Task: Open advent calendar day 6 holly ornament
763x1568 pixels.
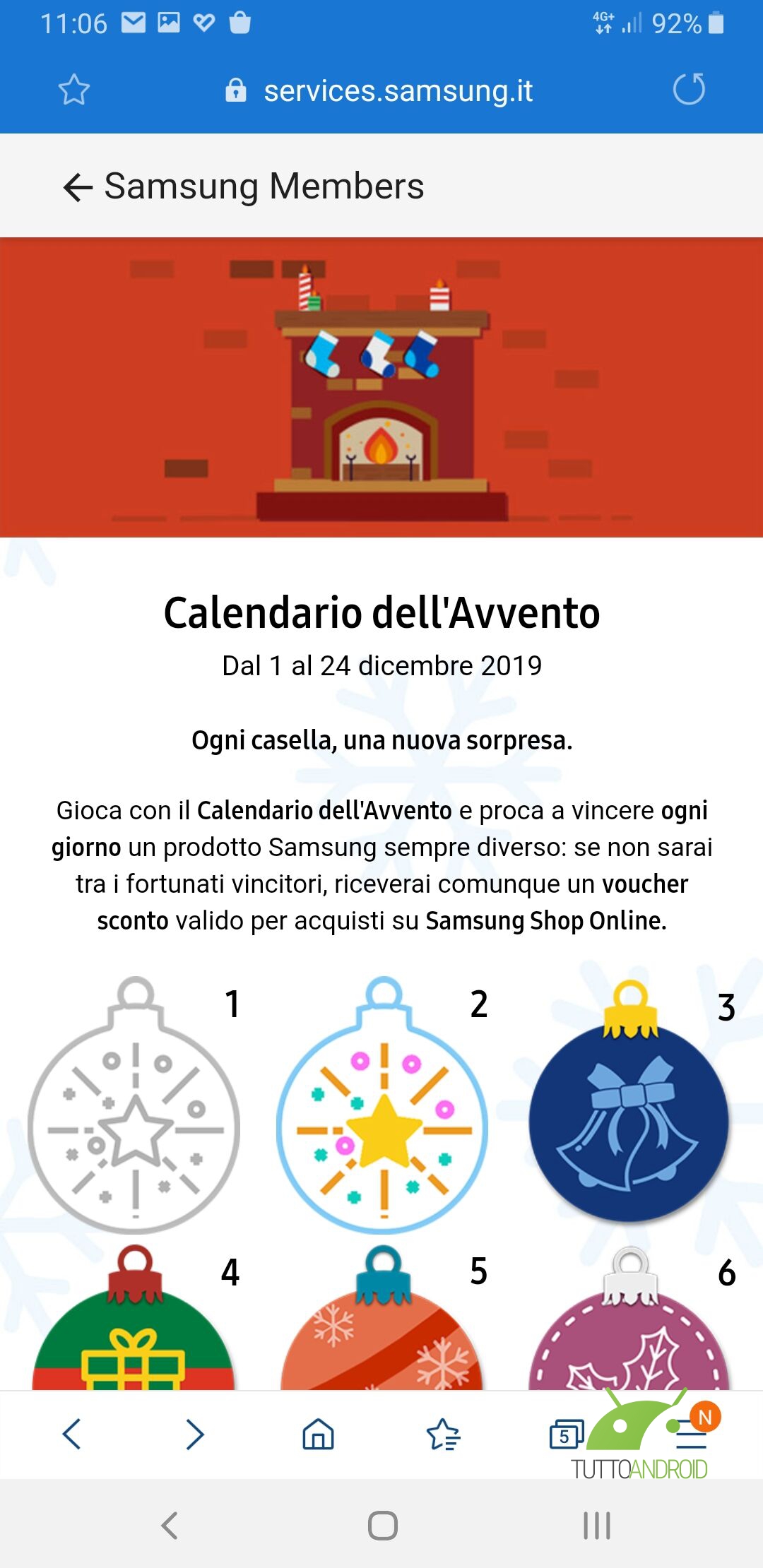Action: (629, 1319)
